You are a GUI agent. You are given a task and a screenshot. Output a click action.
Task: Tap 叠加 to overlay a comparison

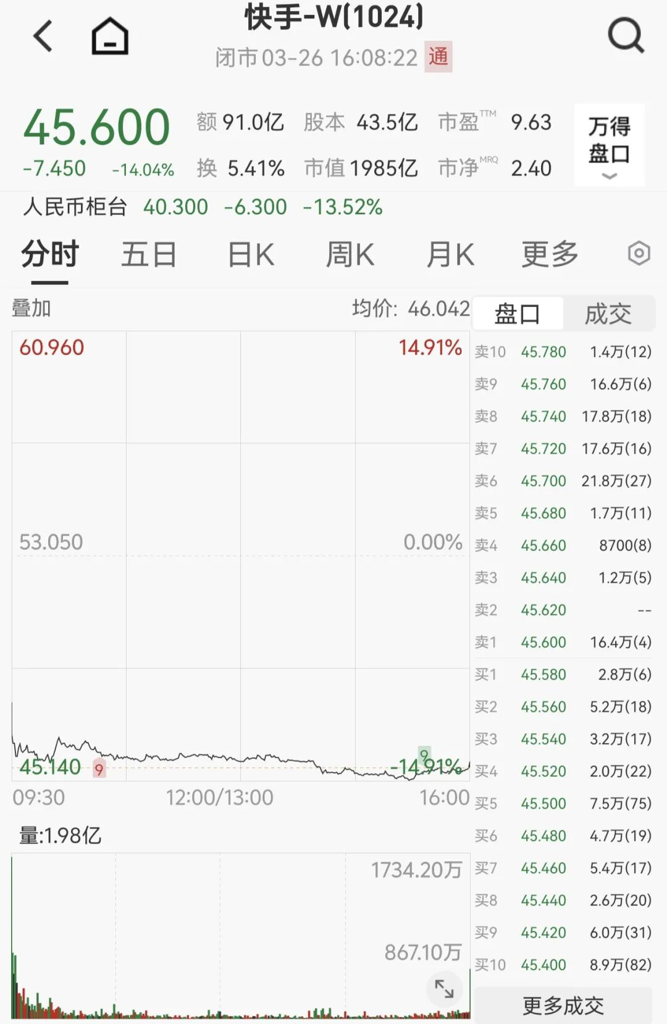tap(31, 308)
